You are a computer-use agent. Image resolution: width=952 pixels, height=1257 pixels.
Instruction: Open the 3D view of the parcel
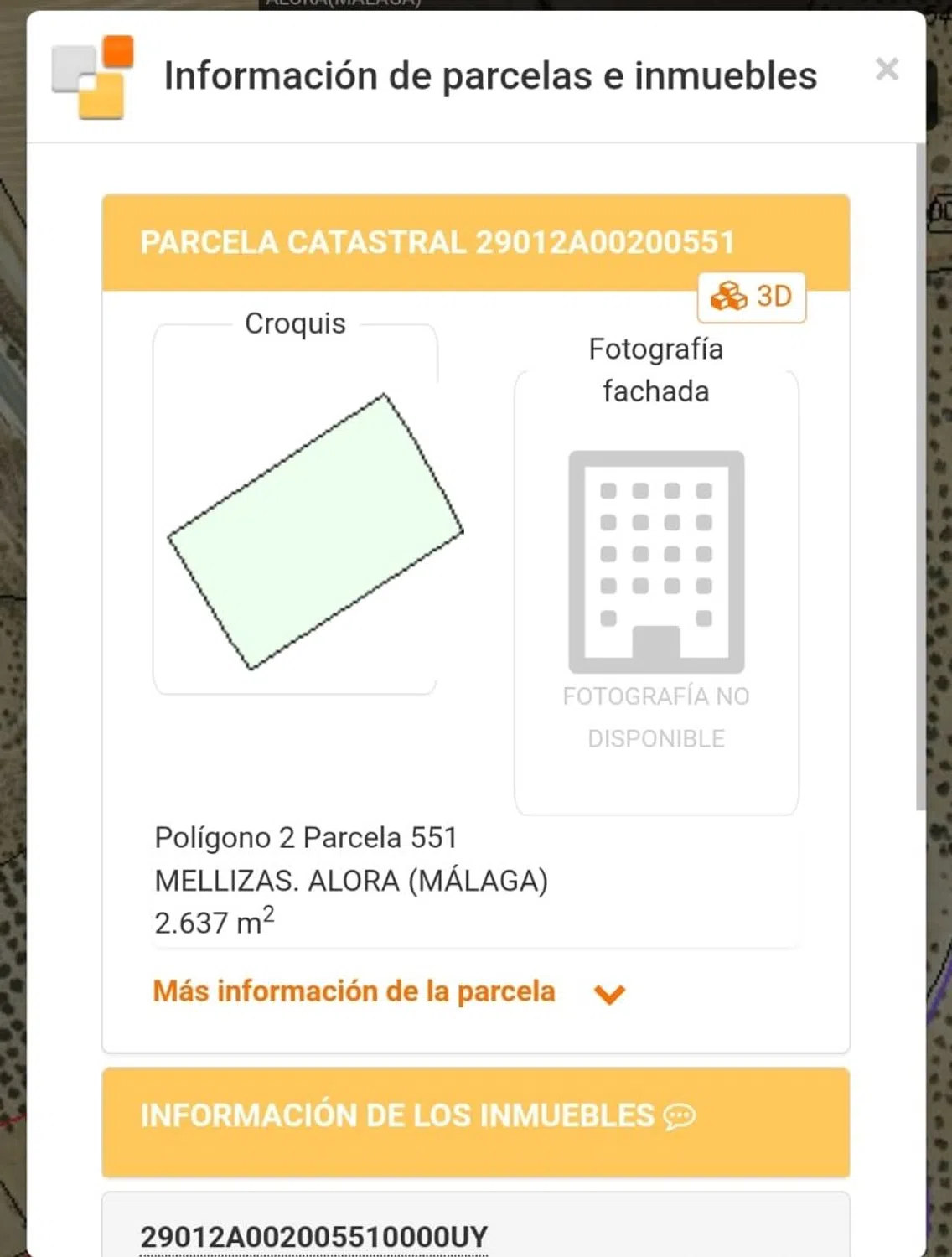pos(752,297)
